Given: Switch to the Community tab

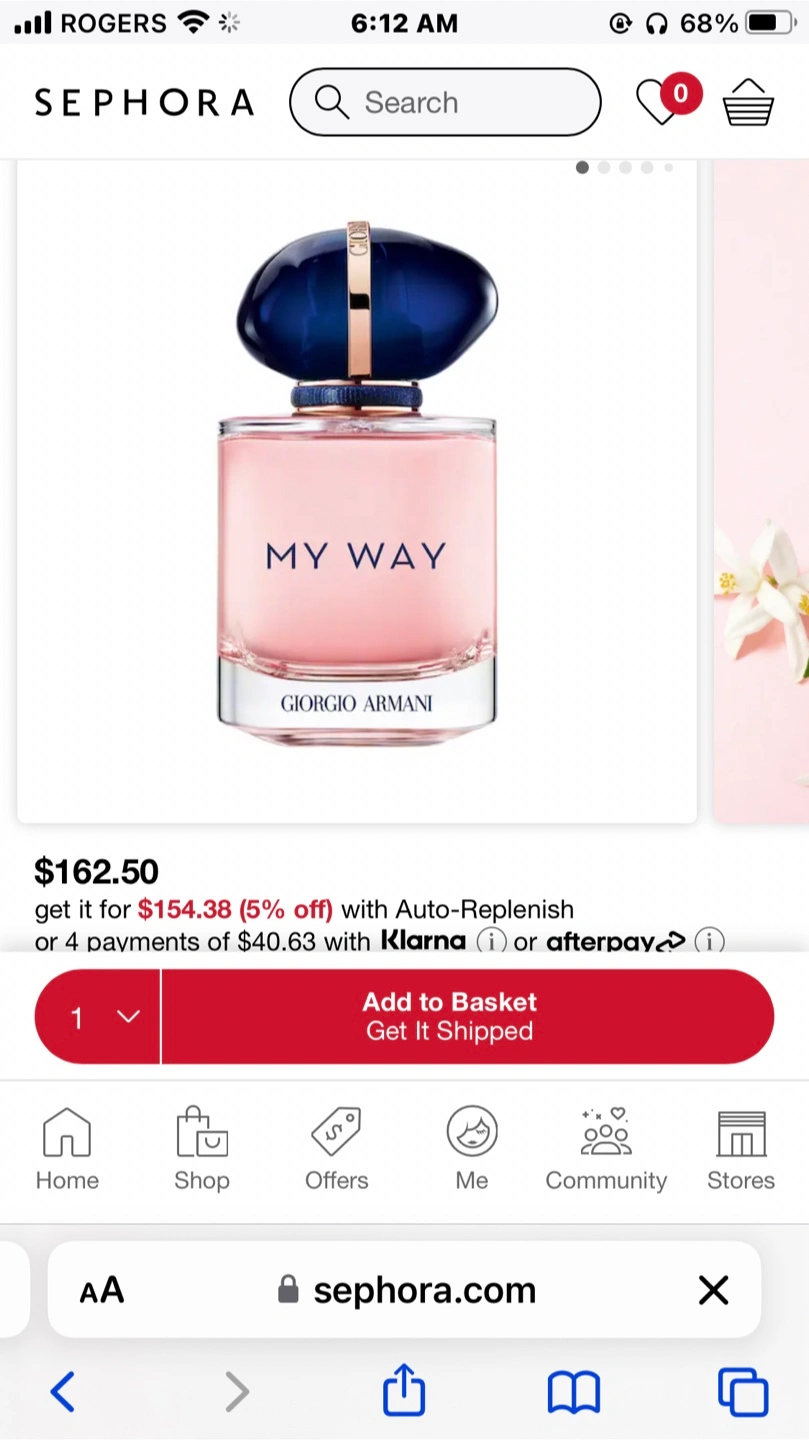Looking at the screenshot, I should coord(606,1151).
